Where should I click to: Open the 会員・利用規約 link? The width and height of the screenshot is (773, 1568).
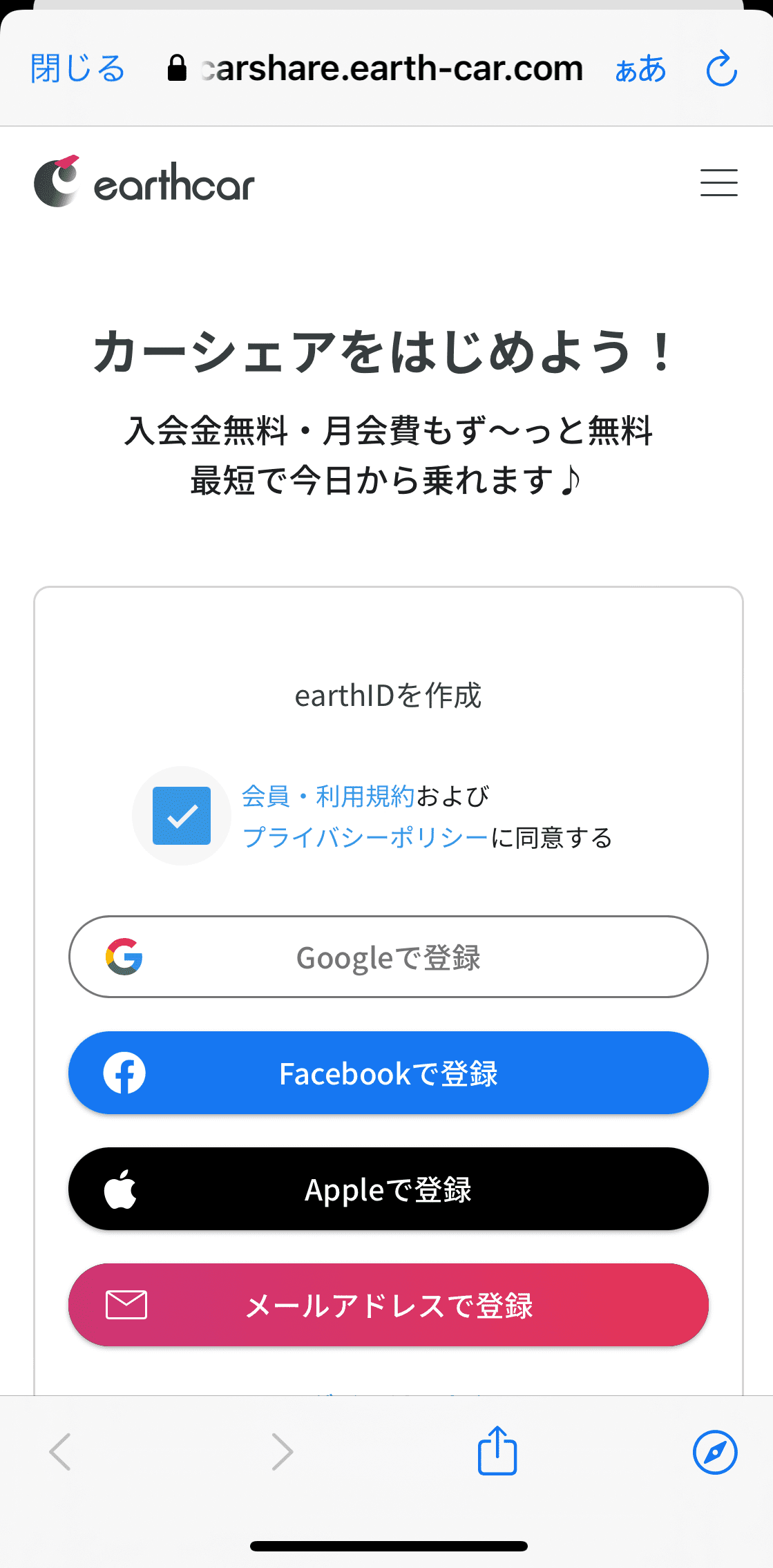[328, 796]
